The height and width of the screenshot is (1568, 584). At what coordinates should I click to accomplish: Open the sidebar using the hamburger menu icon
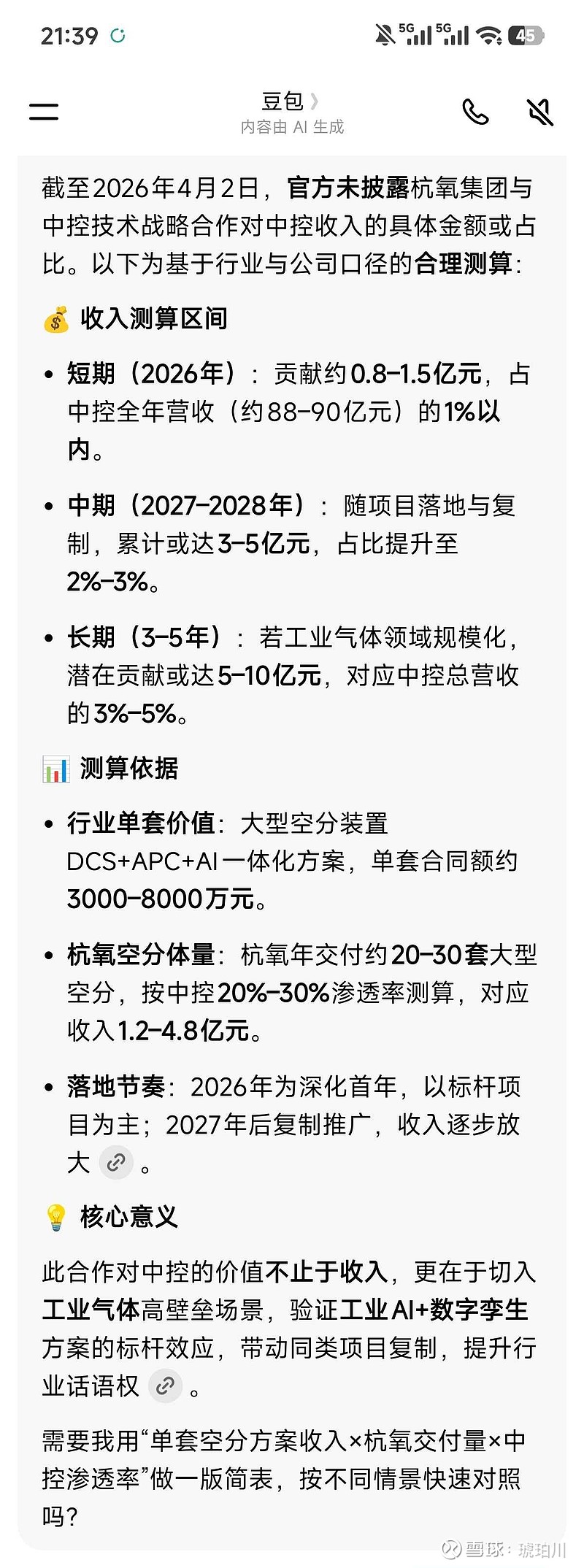(x=43, y=111)
